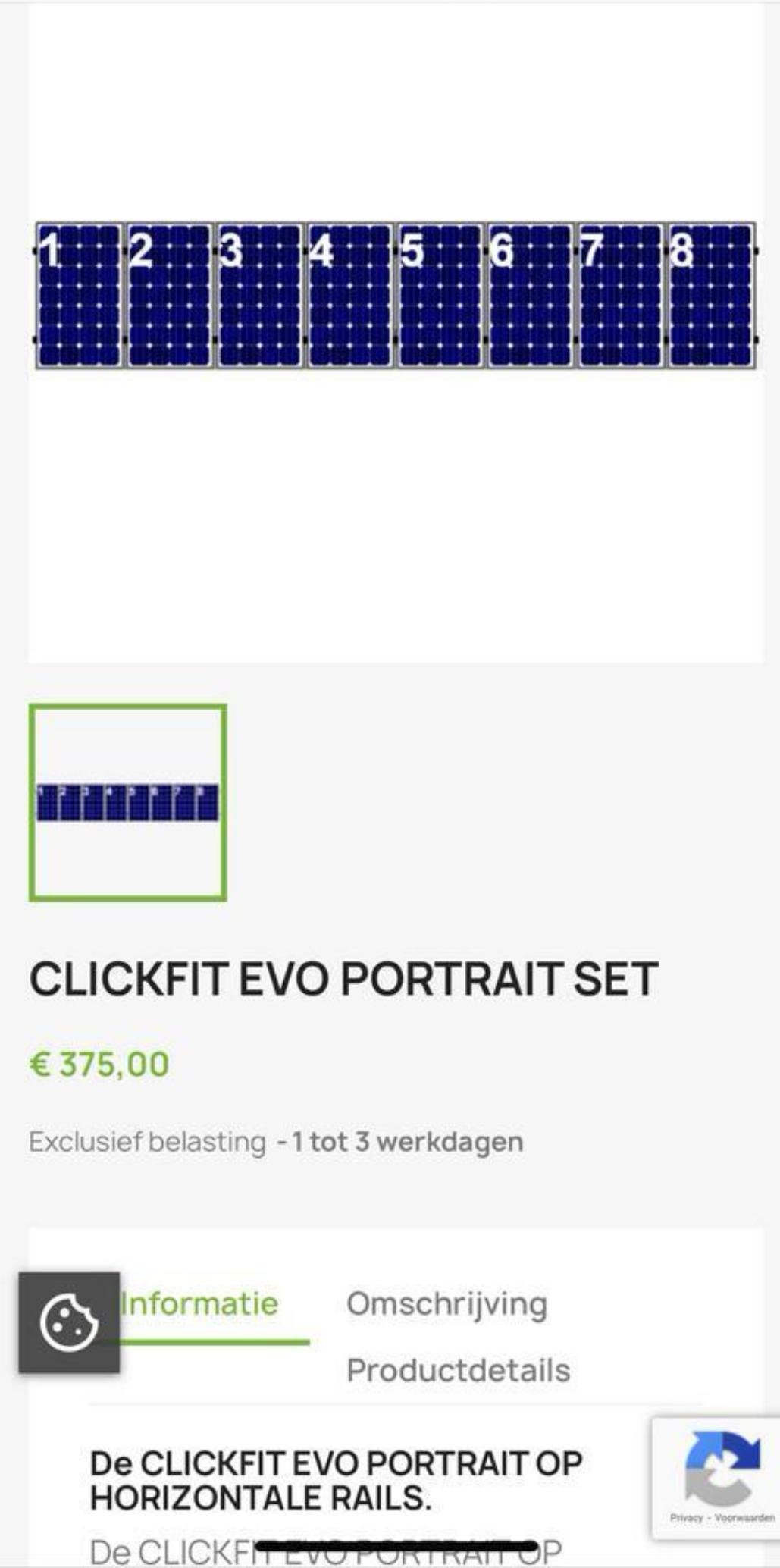Select the green-bordered product thumbnail
Screen dimensions: 780x1568
pyautogui.click(x=127, y=802)
